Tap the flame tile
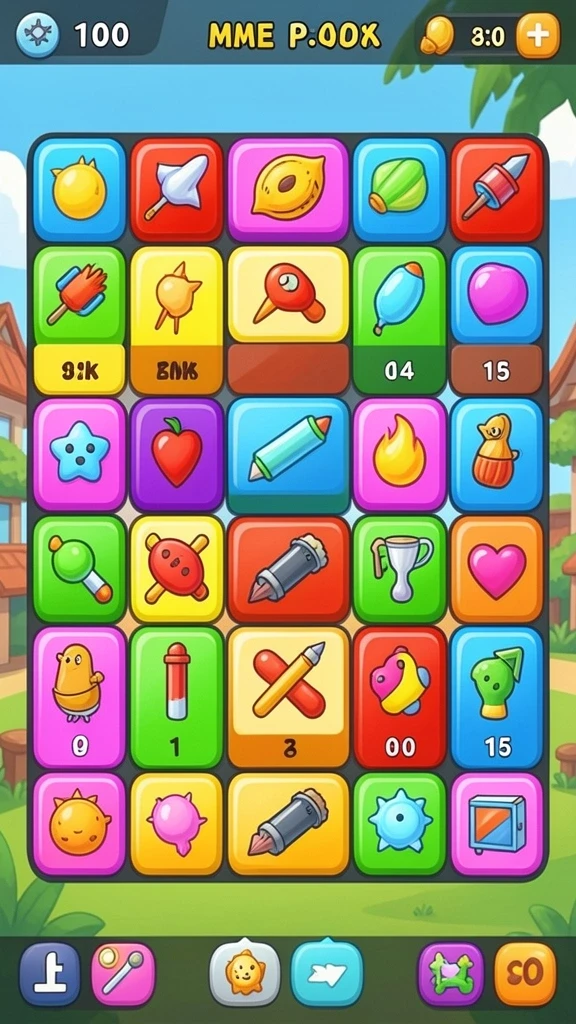 coord(399,455)
